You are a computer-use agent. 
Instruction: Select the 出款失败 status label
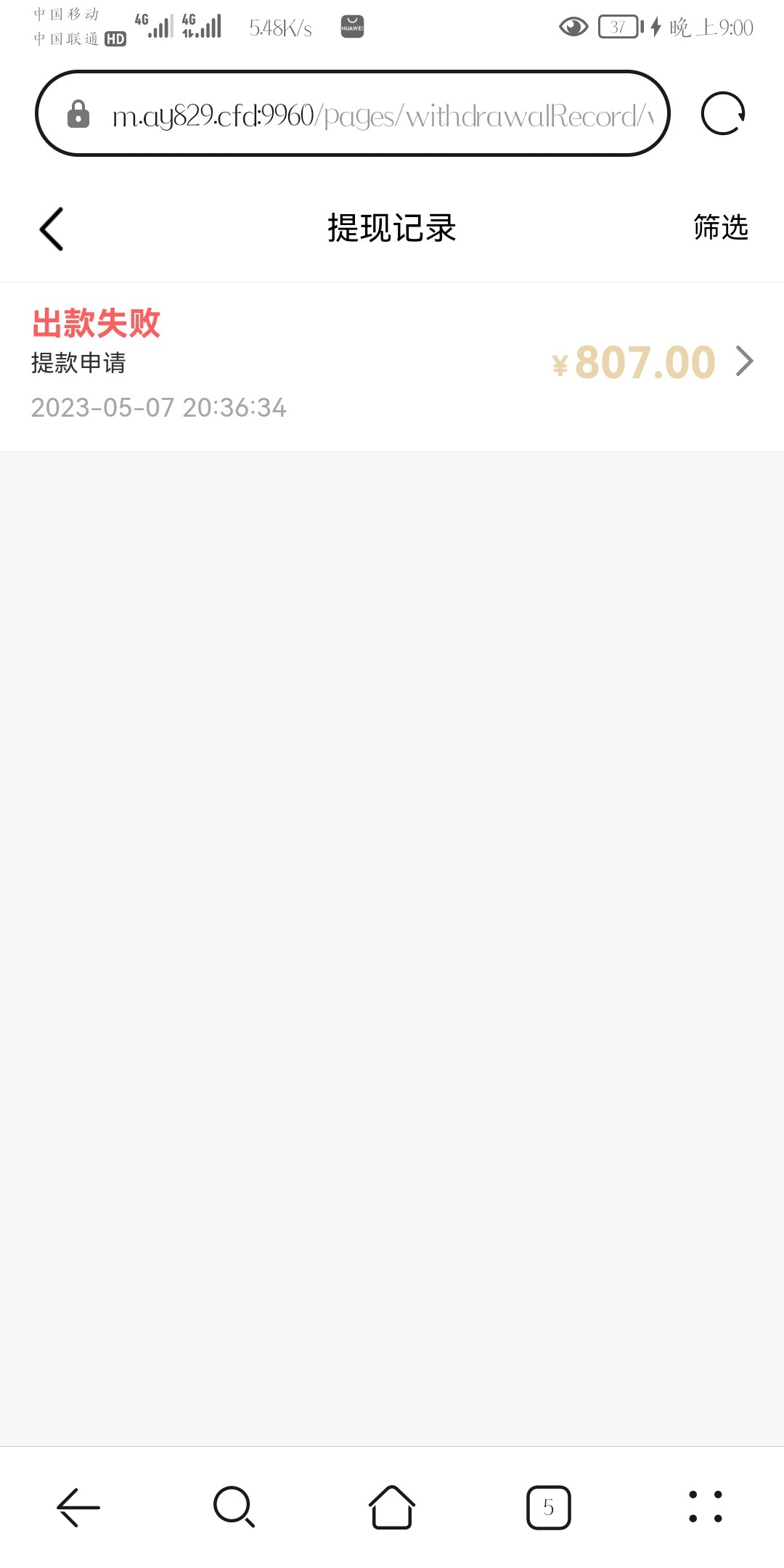(x=95, y=324)
